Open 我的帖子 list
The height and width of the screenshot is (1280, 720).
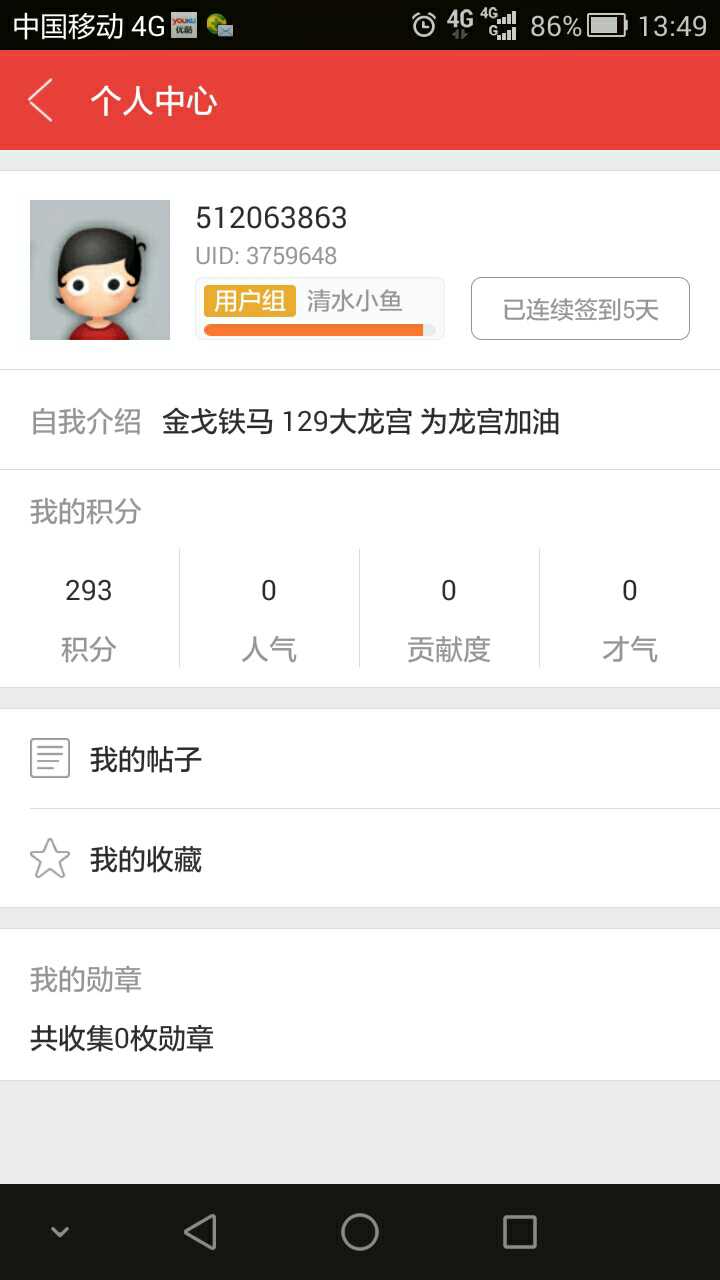coord(360,759)
